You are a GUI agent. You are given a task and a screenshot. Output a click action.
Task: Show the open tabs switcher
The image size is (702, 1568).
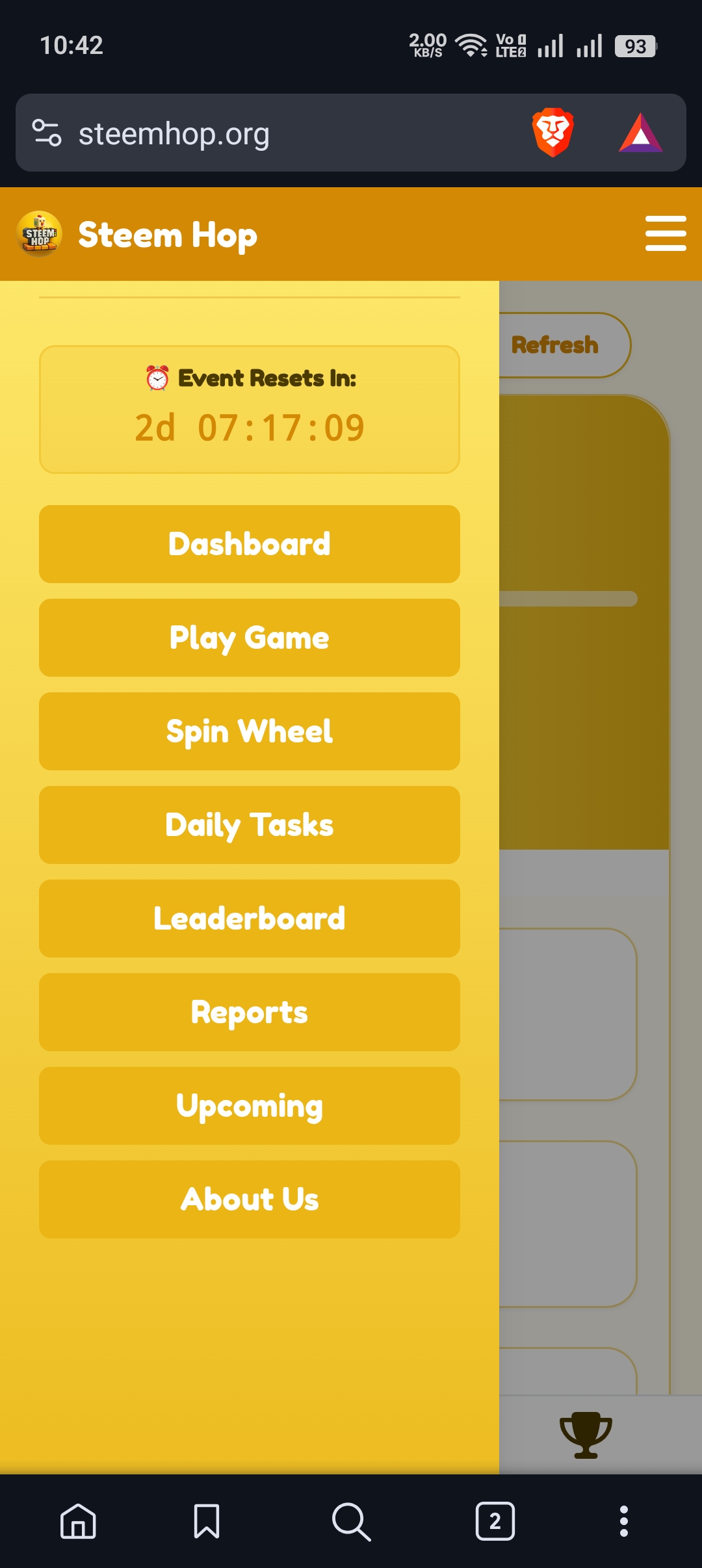pos(495,1521)
